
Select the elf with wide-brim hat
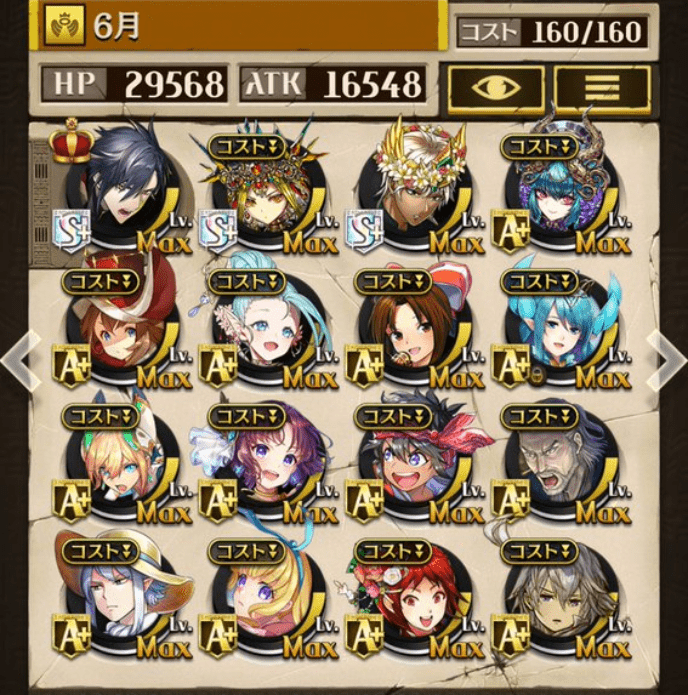(x=118, y=595)
